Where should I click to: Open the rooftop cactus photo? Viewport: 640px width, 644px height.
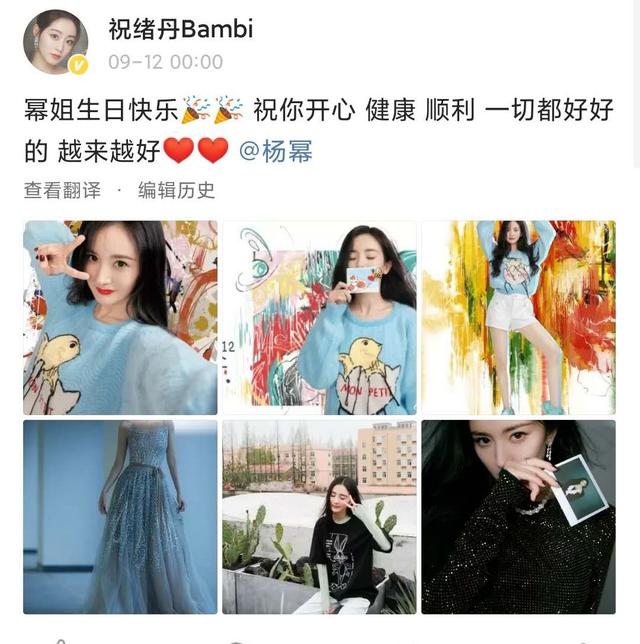pos(318,516)
